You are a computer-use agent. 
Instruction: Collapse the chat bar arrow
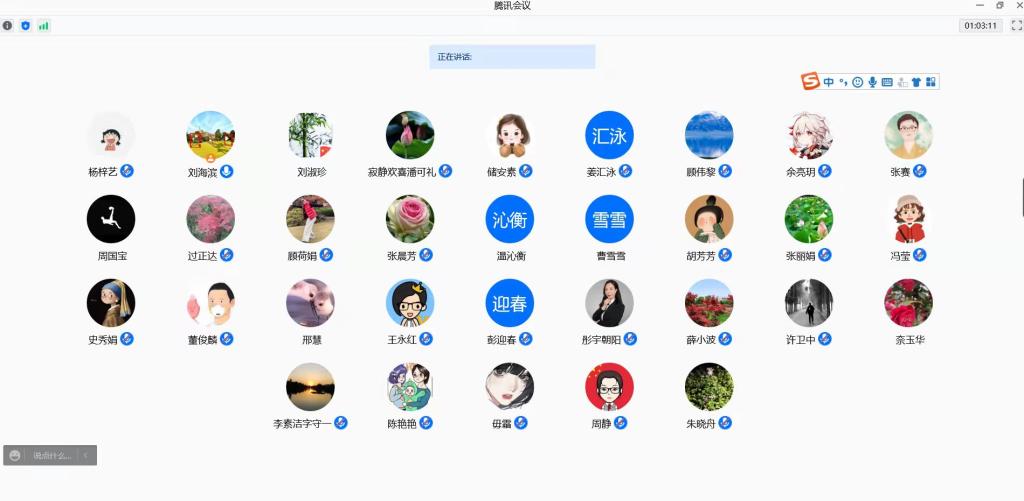point(86,456)
